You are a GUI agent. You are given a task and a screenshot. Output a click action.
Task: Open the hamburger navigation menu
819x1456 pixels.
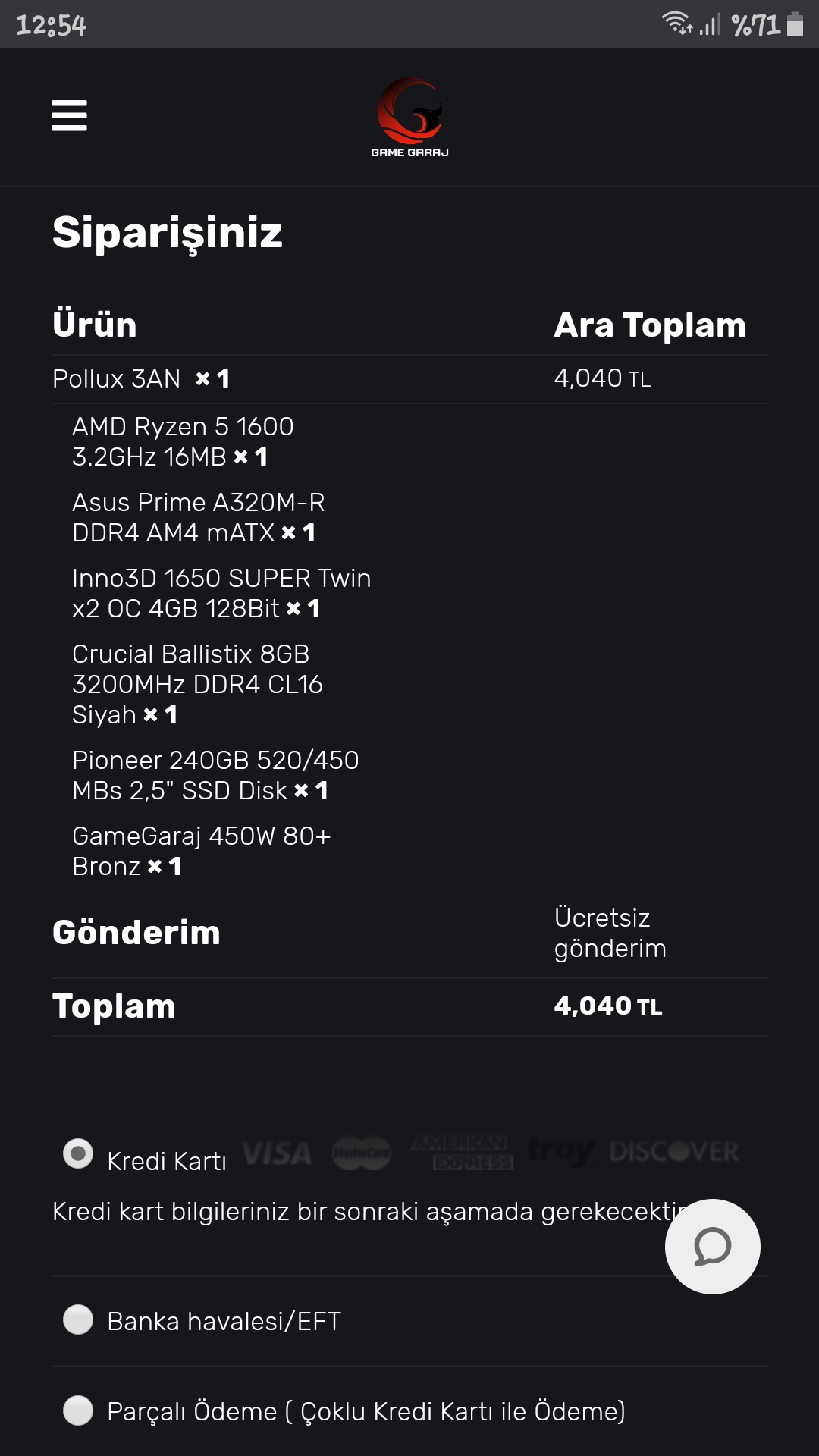(x=69, y=115)
